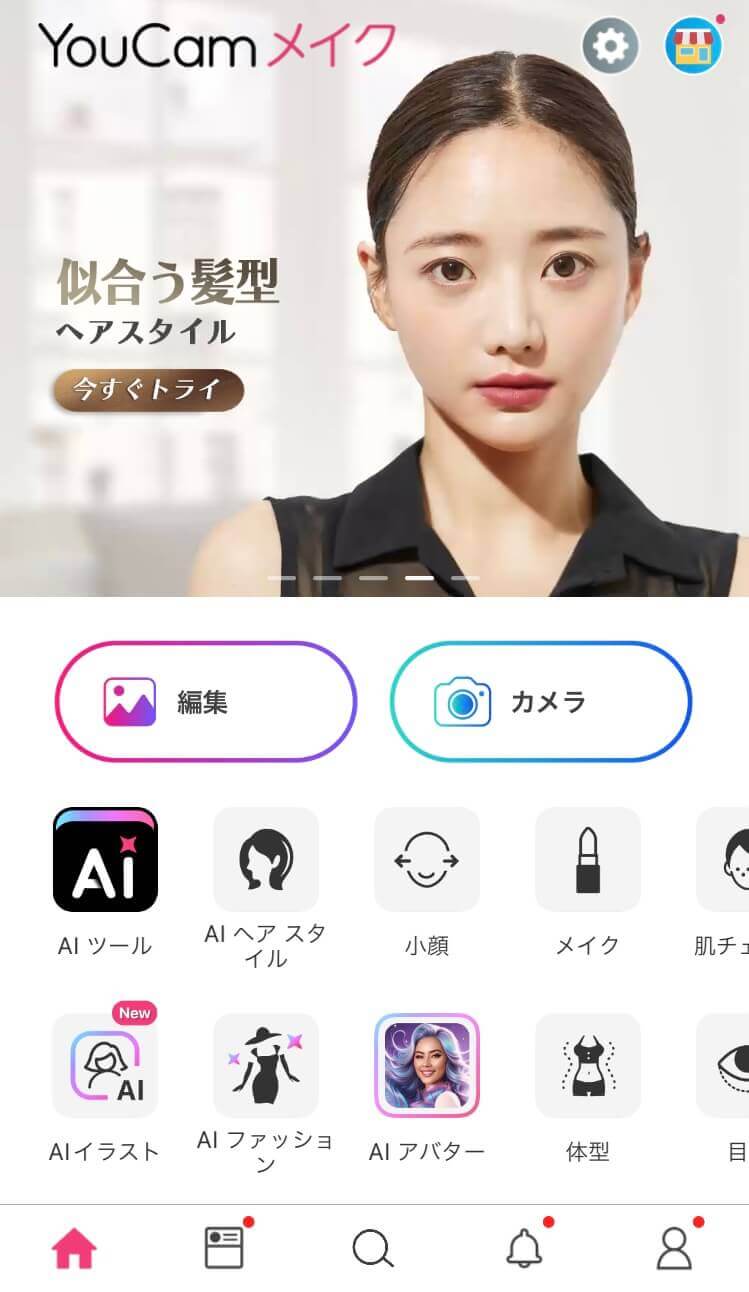Viewport: 749px width, 1292px height.
Task: Select the AI ヘア スタイル feature
Action: (x=266, y=860)
